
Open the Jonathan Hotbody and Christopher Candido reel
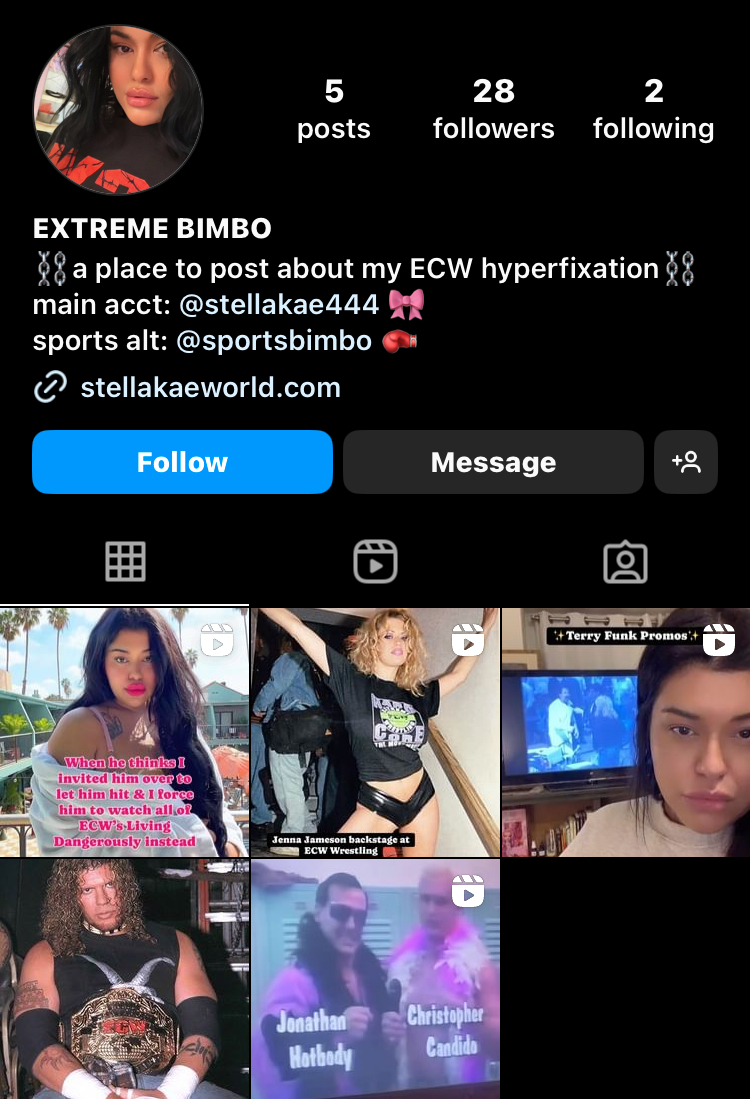(375, 980)
